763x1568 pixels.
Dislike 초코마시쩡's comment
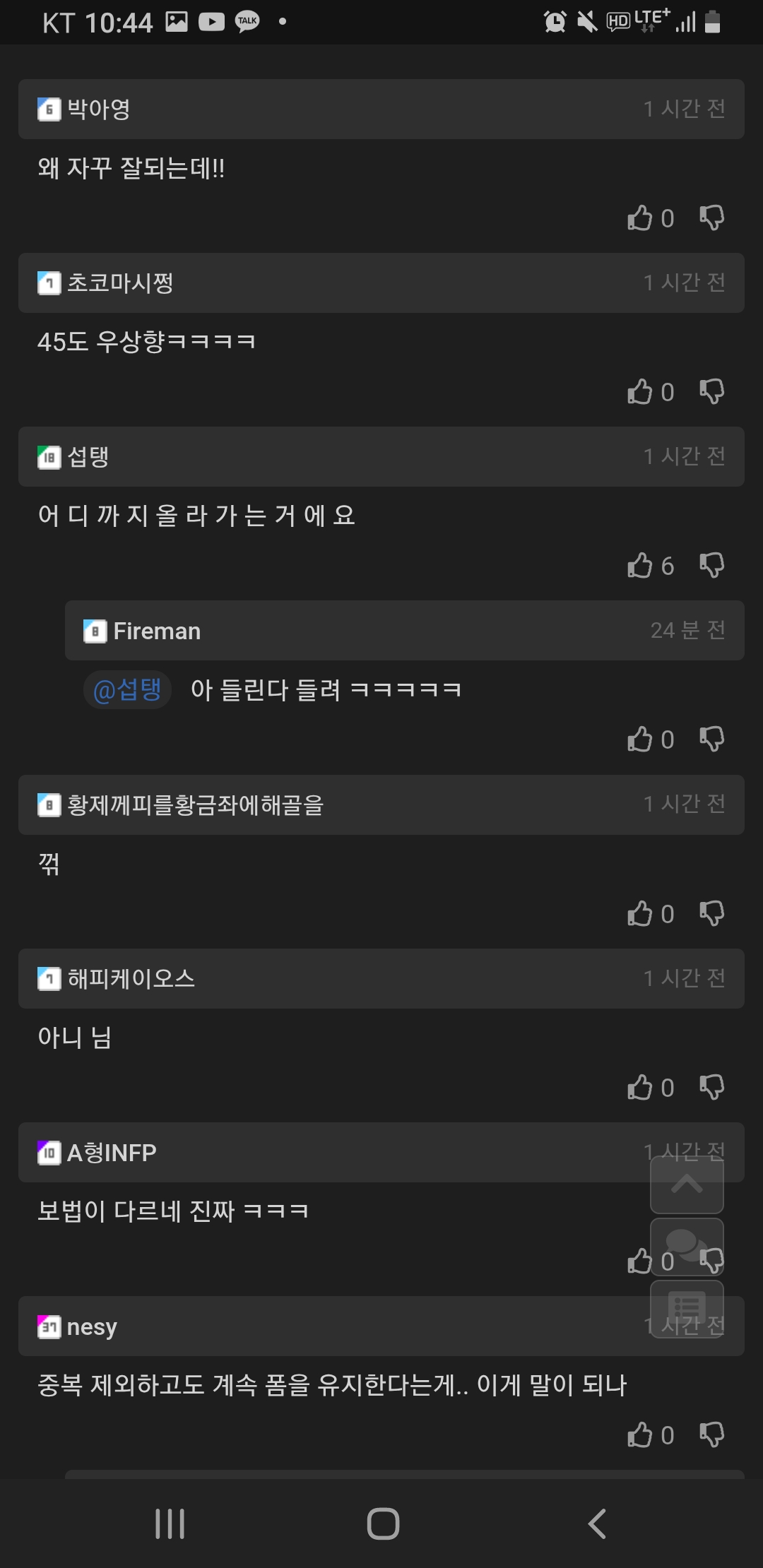coord(711,391)
